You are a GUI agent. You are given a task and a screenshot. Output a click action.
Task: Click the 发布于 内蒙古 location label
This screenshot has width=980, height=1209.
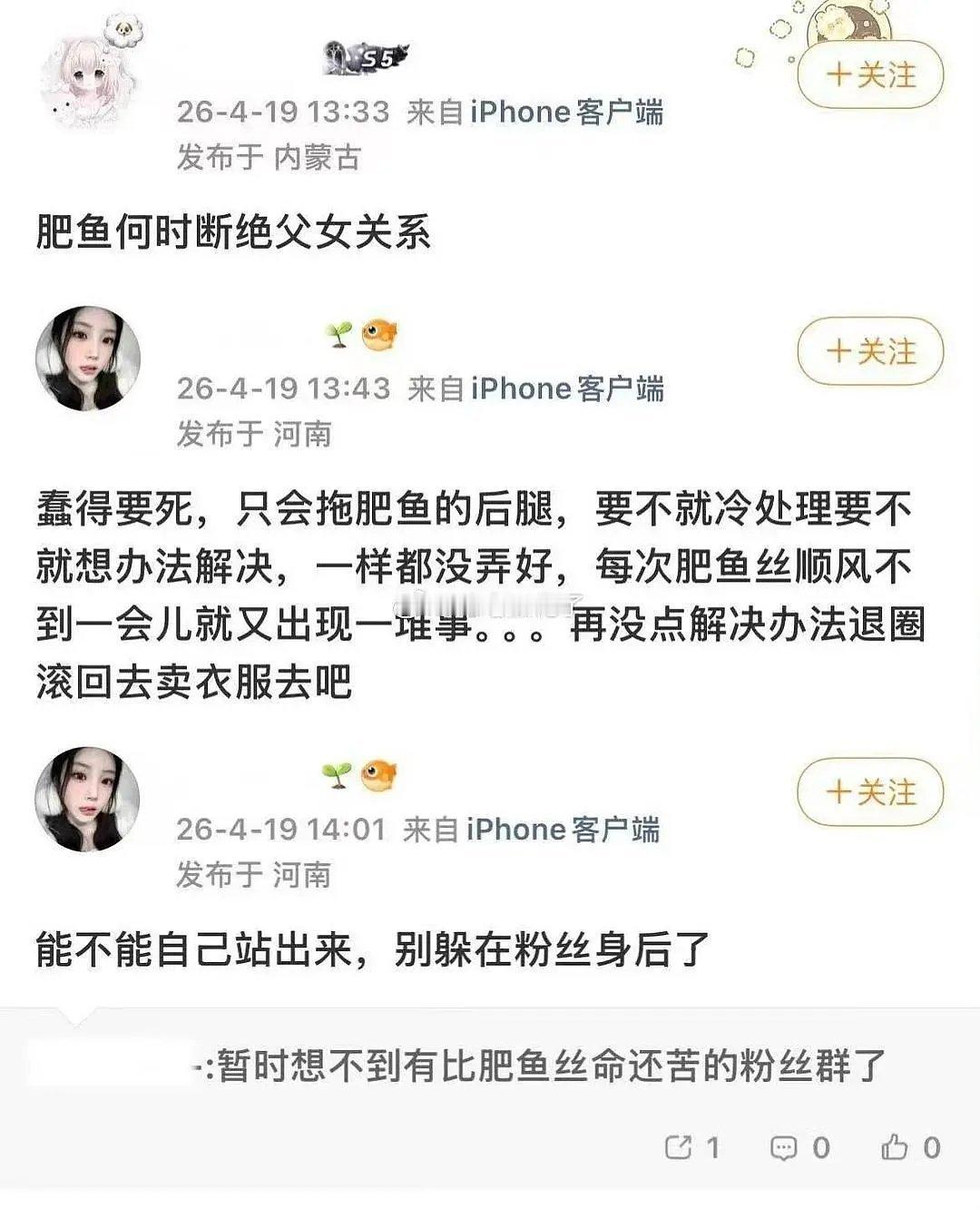(268, 155)
